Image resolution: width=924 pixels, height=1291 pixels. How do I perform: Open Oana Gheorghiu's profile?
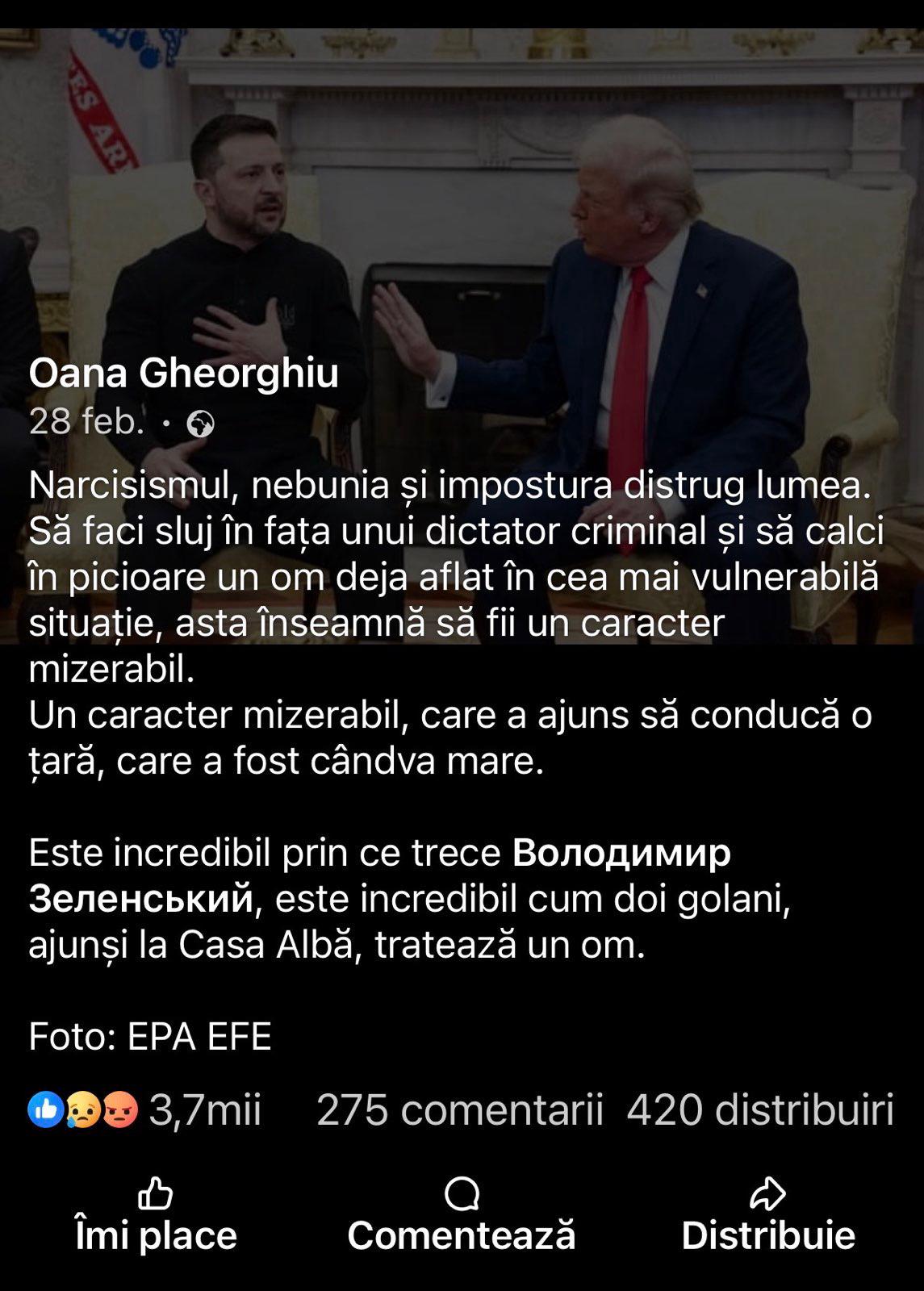click(183, 374)
